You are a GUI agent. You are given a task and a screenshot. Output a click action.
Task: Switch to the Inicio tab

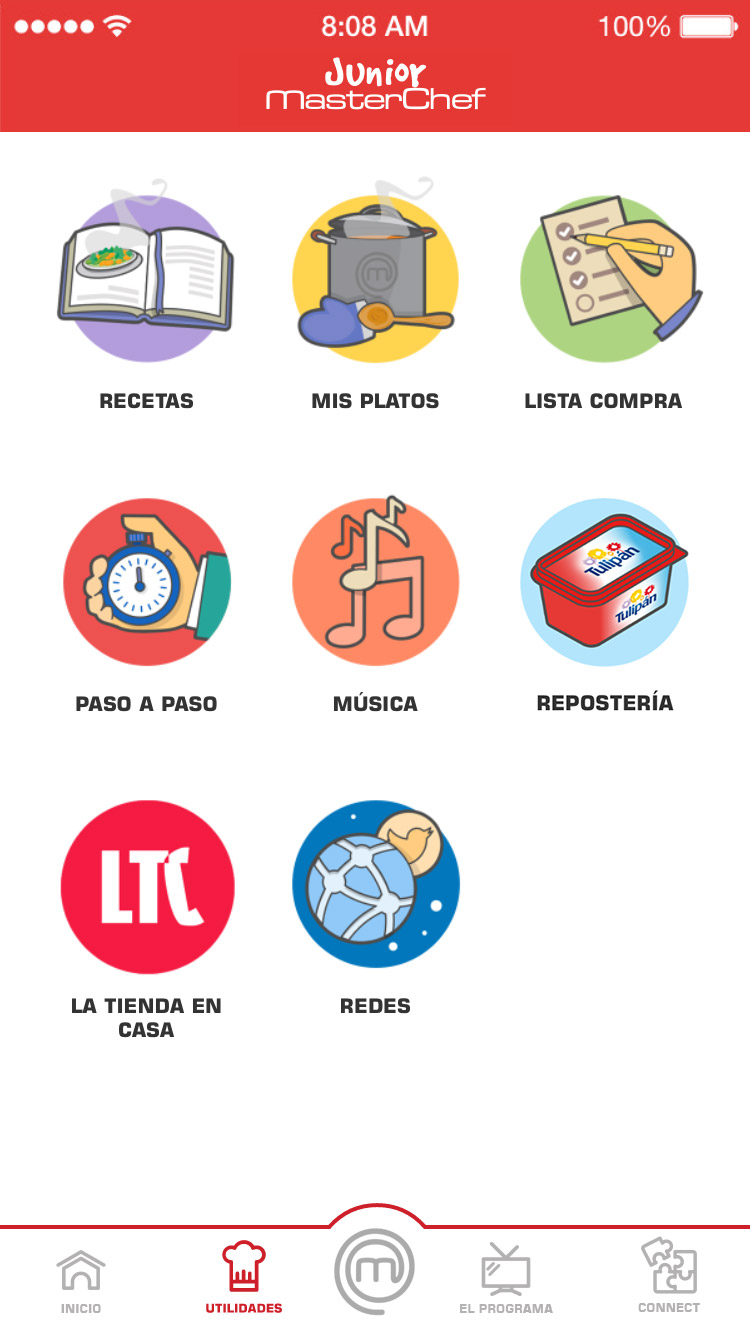pos(81,1280)
